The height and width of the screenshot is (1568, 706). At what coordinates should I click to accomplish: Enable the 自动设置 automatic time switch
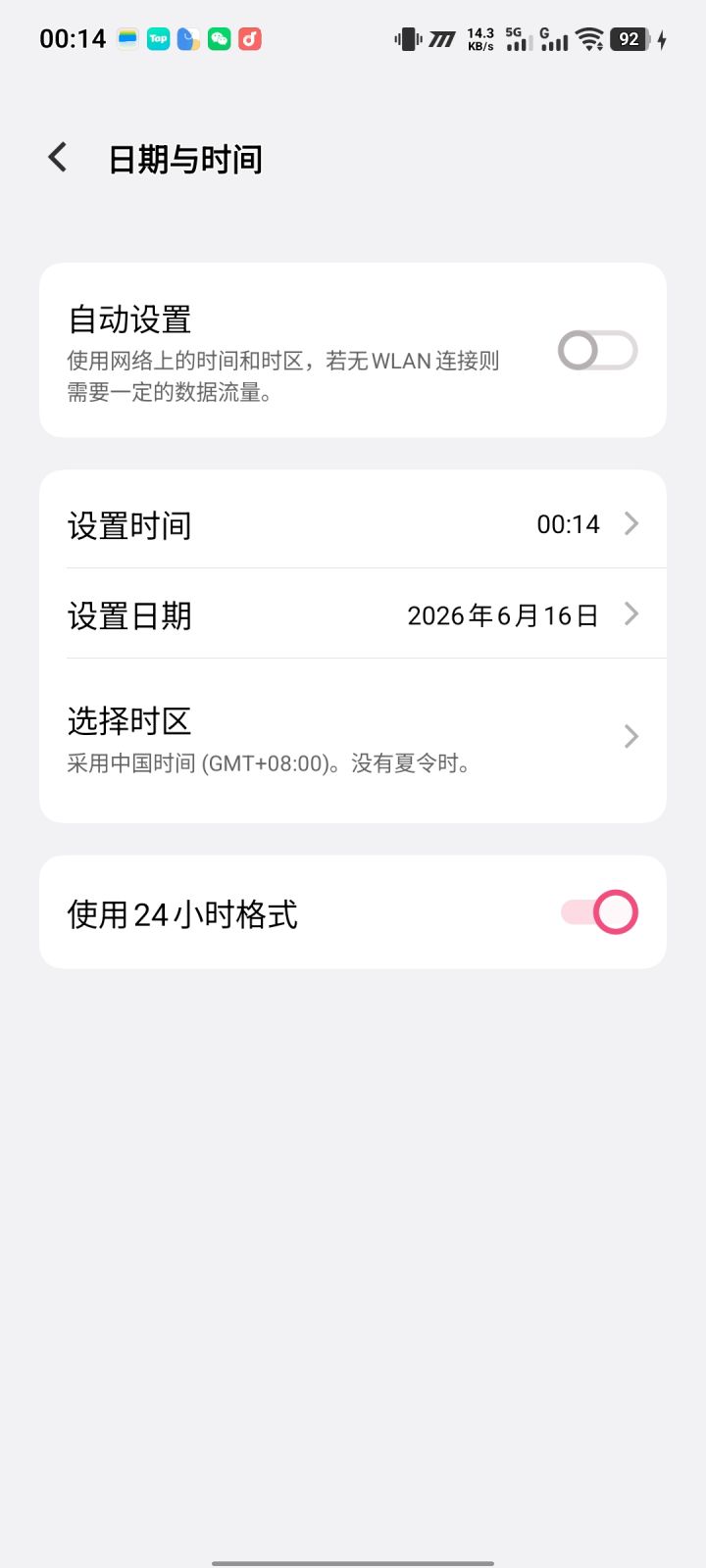coord(596,350)
